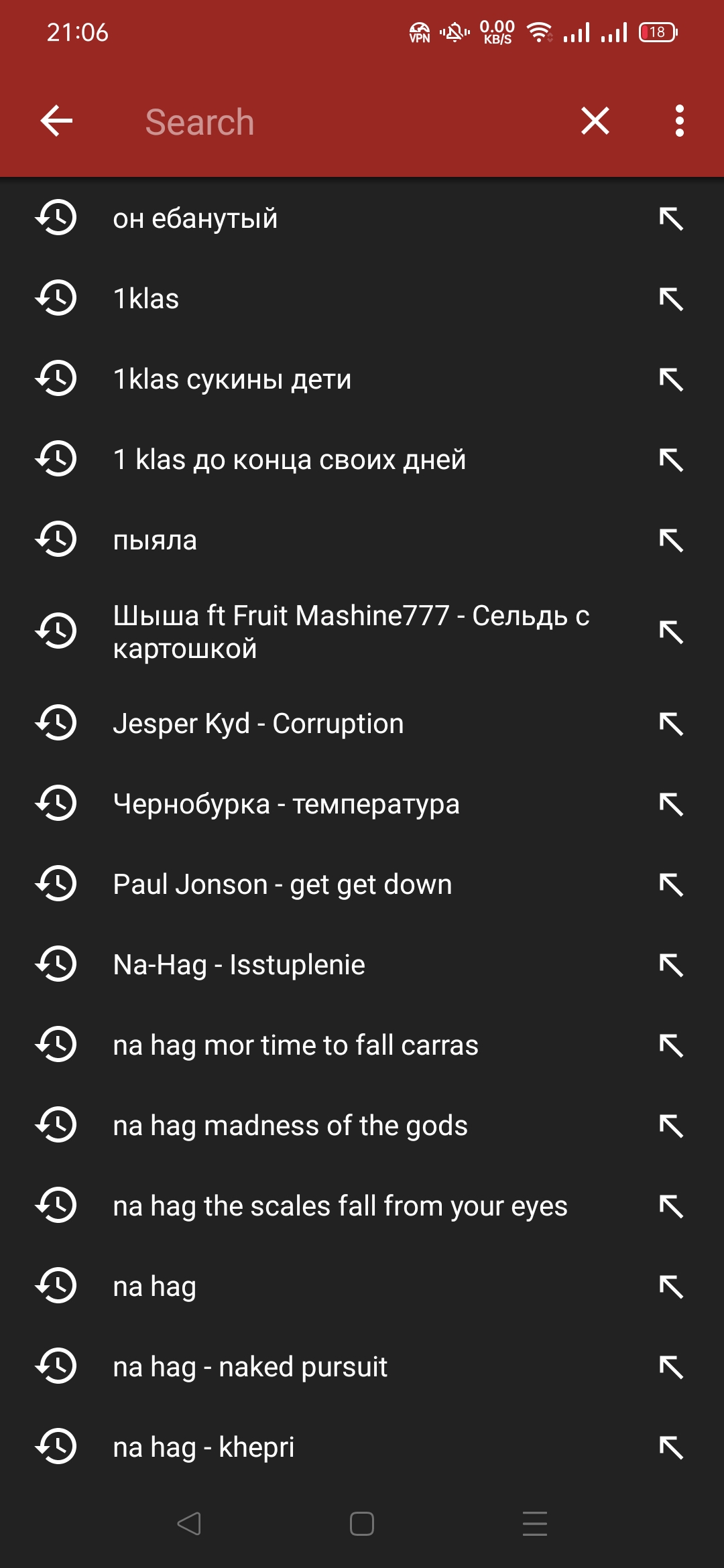Viewport: 724px width, 1568px height.
Task: Choose 'na hag mor time to fall carras'
Action: point(362,1045)
